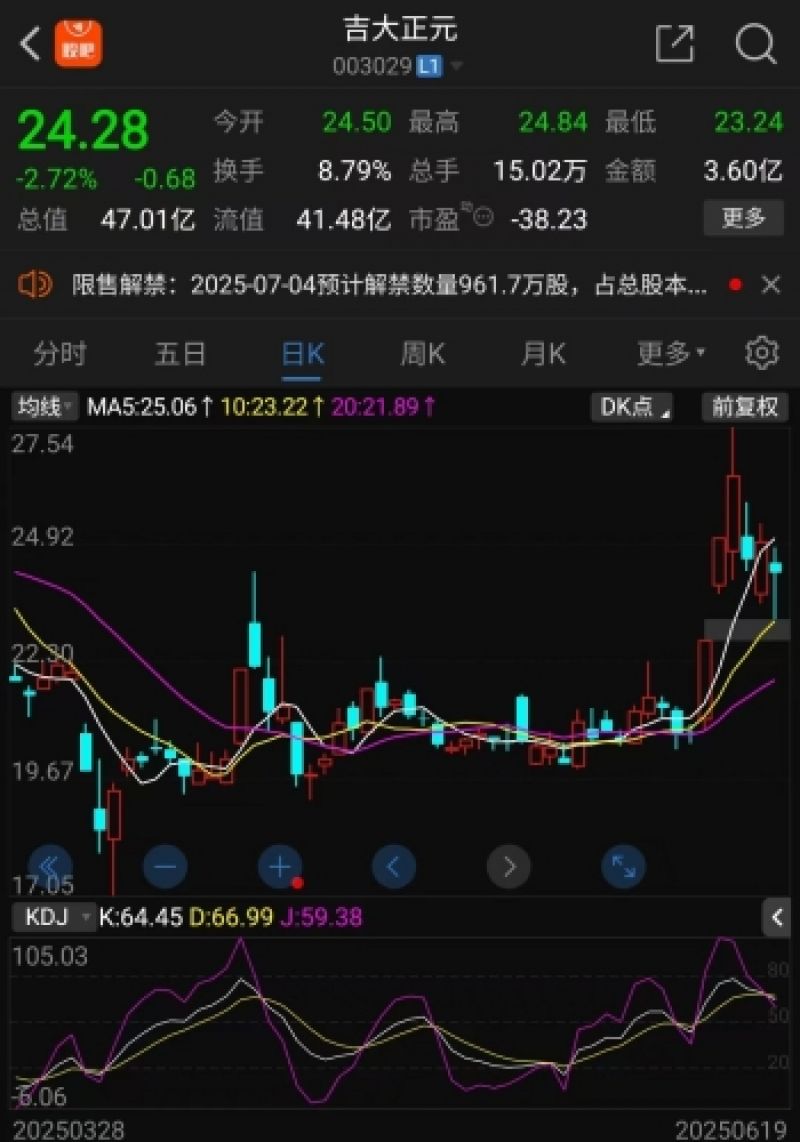Switch price adjustment to 前复权

click(742, 407)
